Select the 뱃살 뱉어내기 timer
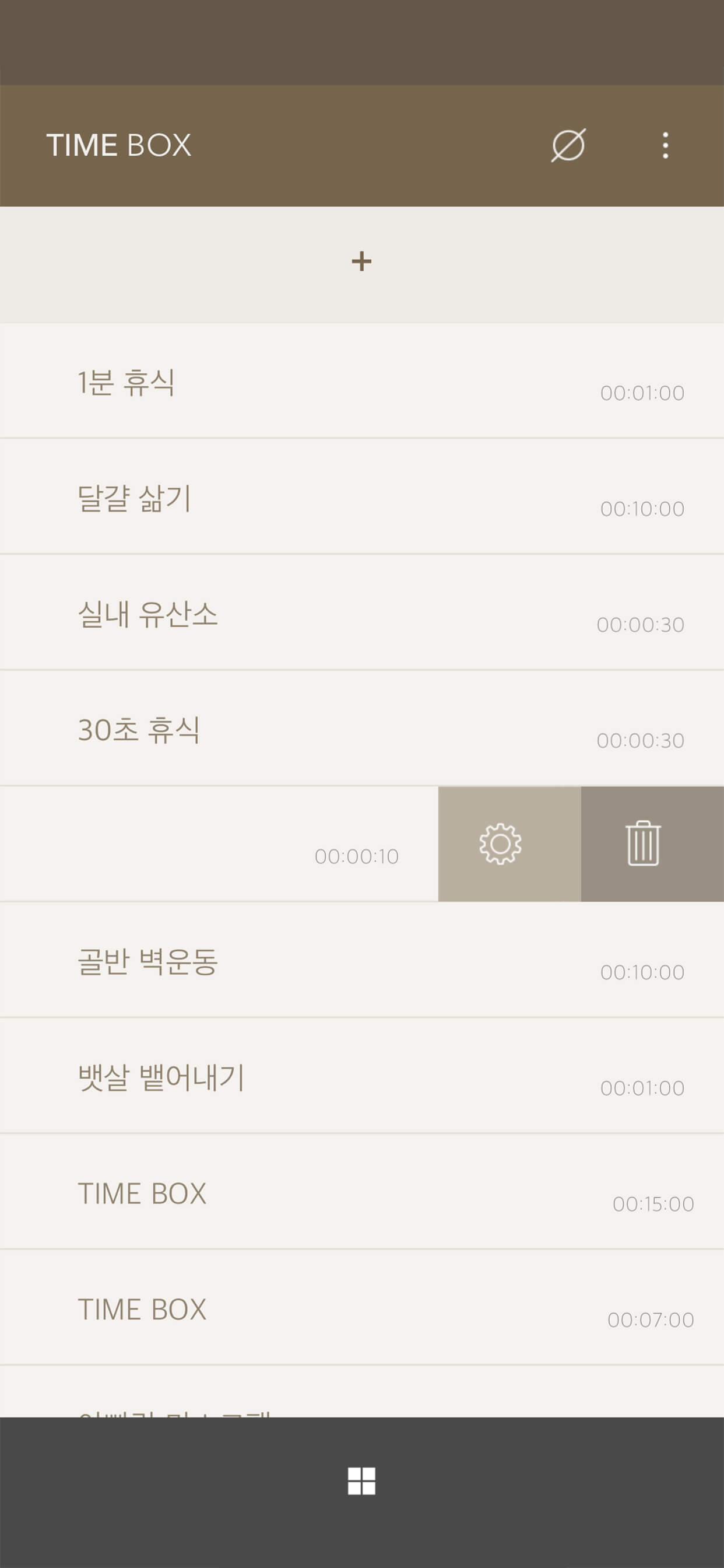 pos(362,1076)
